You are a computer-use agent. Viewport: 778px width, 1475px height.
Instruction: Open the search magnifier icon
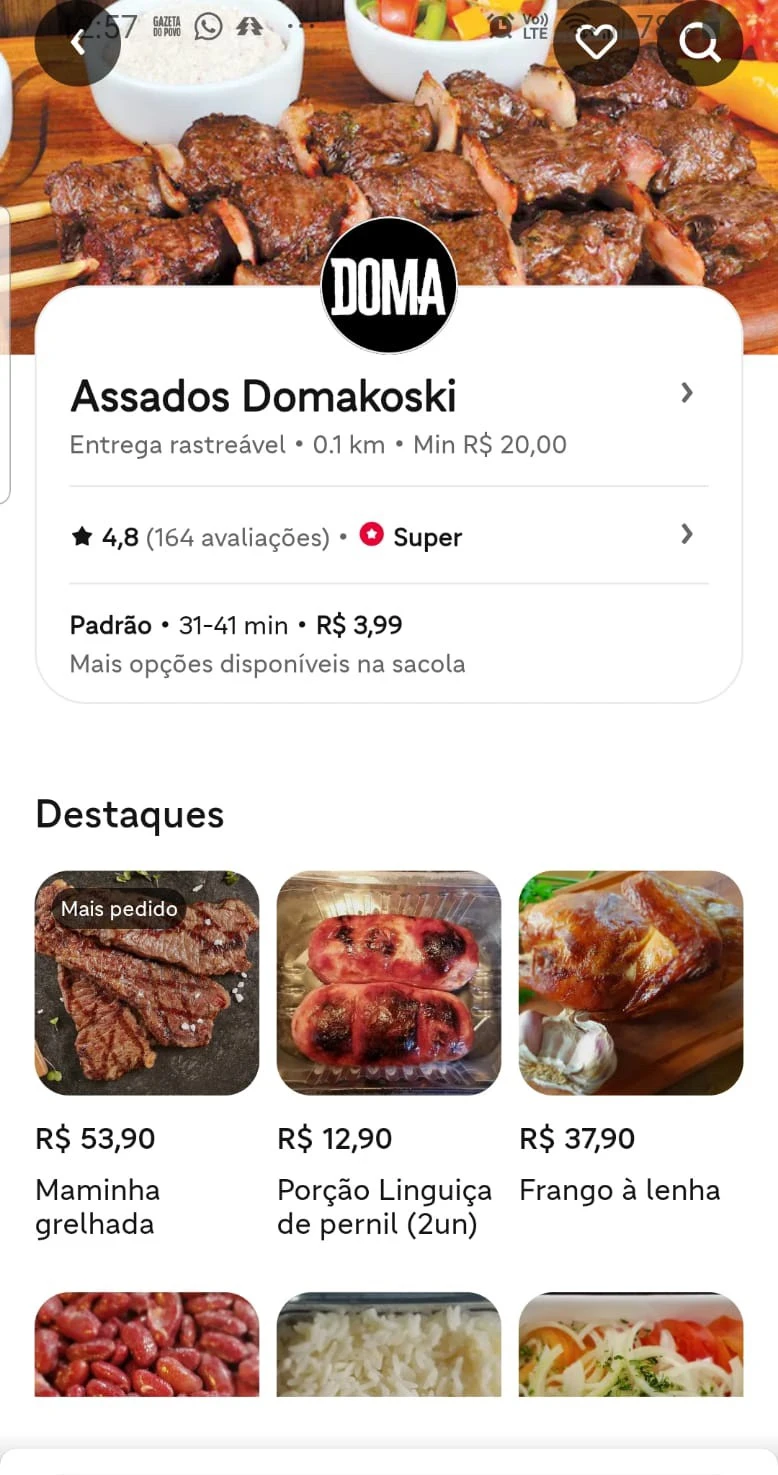click(x=699, y=43)
